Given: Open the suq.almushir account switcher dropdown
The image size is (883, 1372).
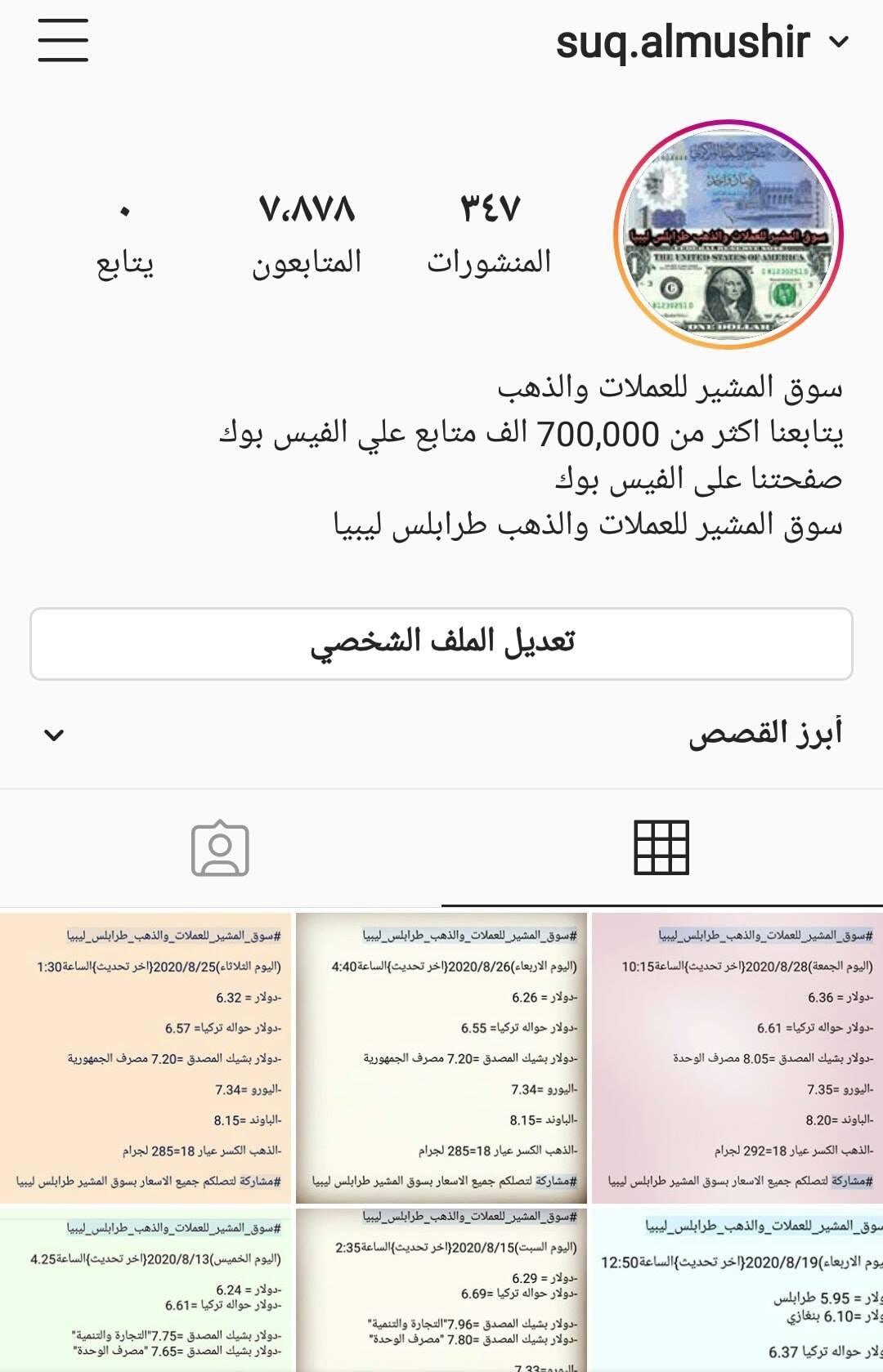Looking at the screenshot, I should [703, 42].
